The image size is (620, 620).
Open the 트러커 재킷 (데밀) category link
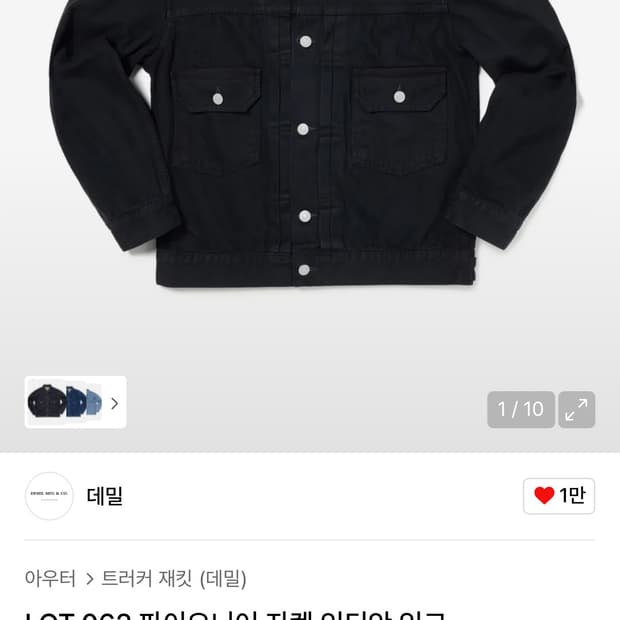174,578
